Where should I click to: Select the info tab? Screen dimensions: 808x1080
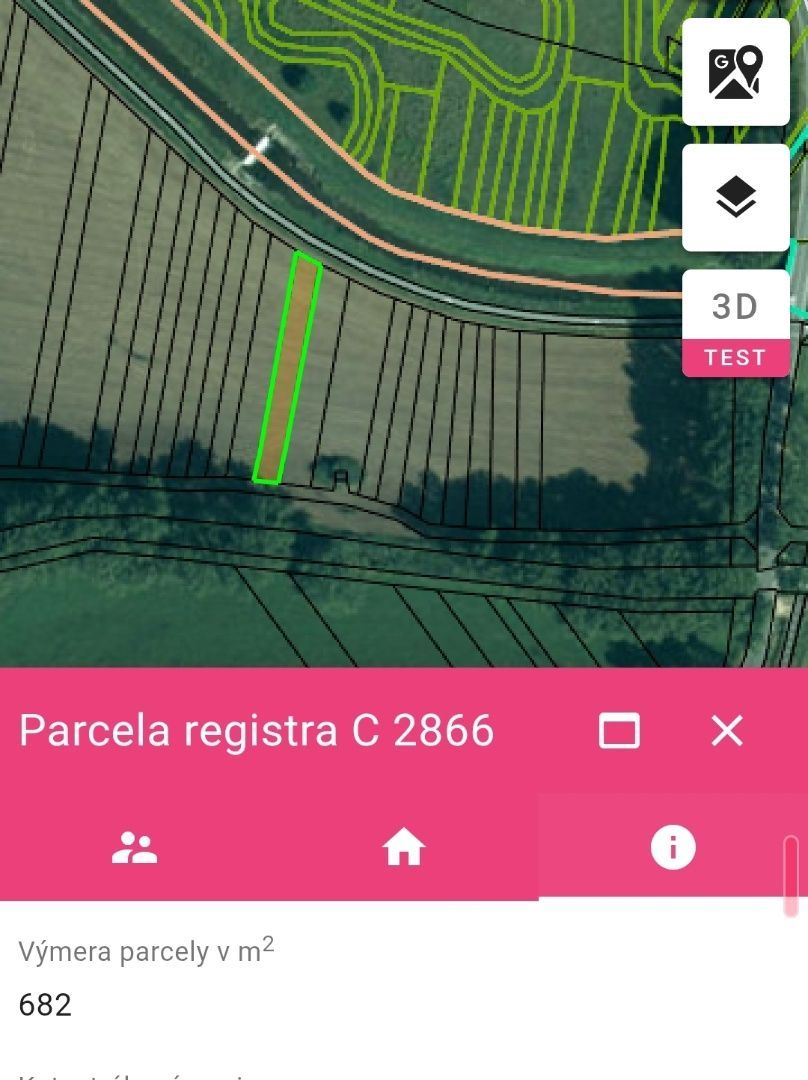(x=672, y=849)
